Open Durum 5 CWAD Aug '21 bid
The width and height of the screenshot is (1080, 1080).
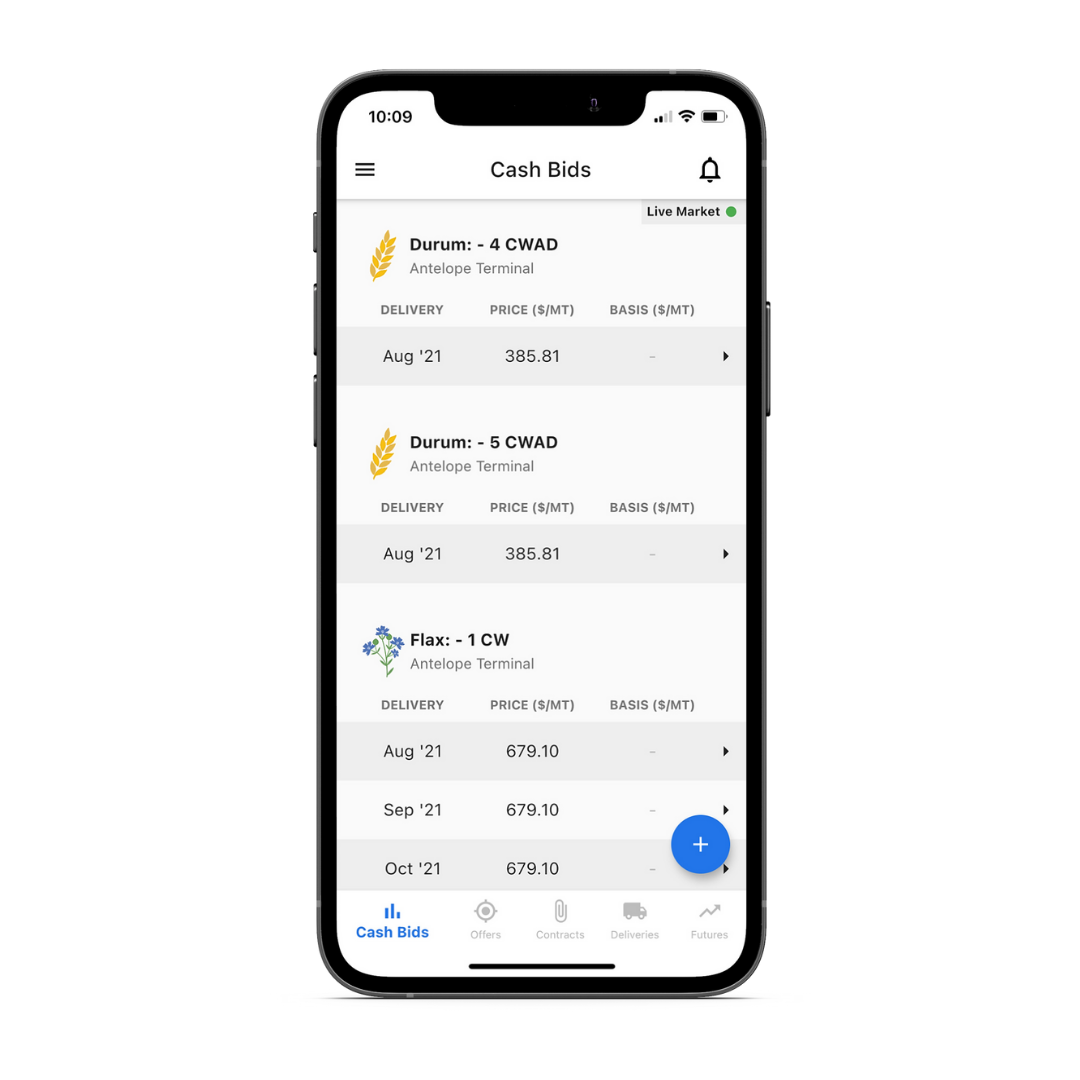[540, 554]
